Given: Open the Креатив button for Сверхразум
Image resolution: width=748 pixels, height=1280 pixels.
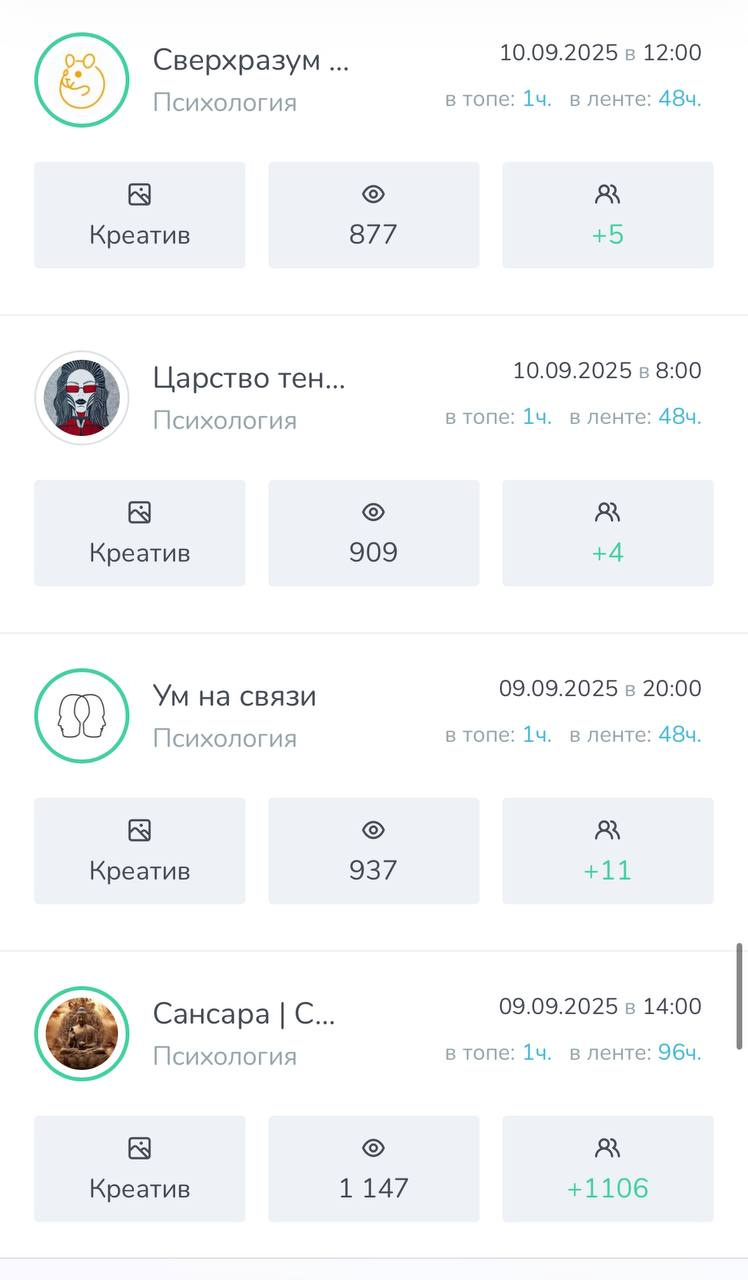Looking at the screenshot, I should 139,215.
